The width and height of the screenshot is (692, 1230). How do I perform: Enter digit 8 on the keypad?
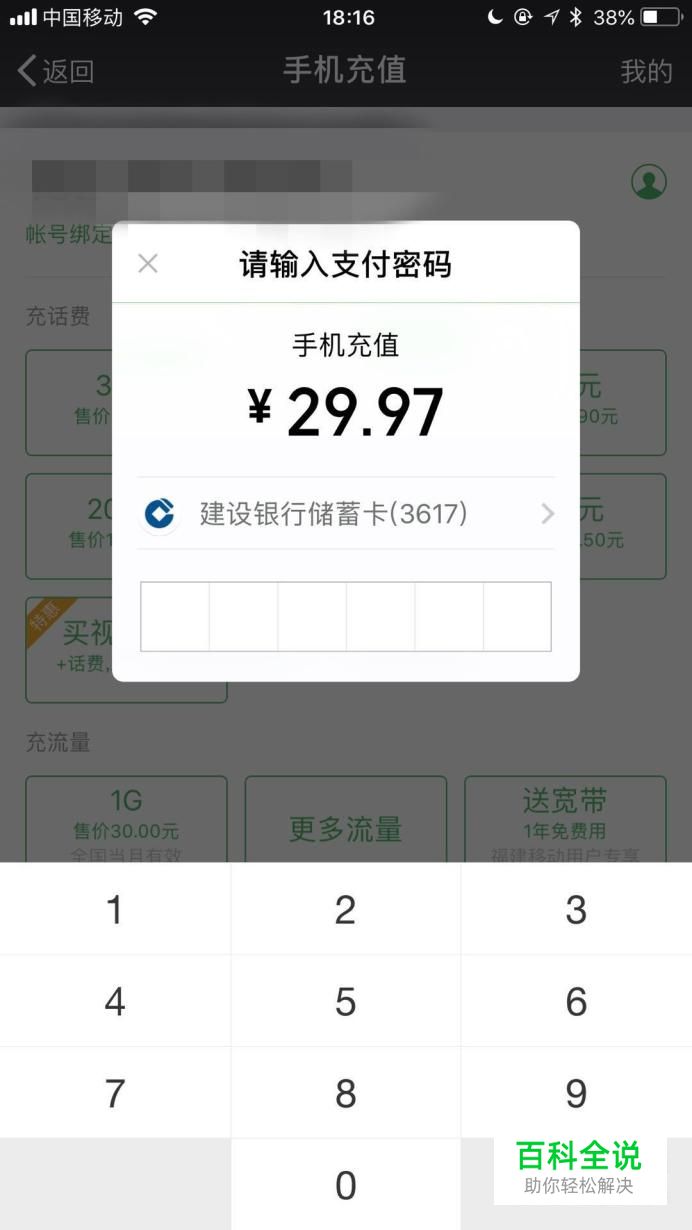(346, 1093)
